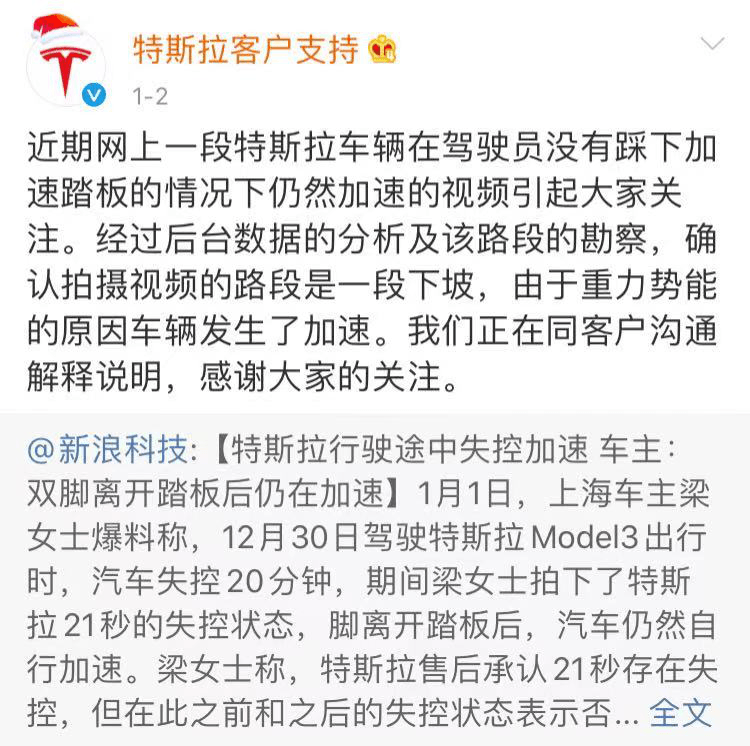Open the @新浪科技 mention link
750x746 pixels.
point(107,451)
